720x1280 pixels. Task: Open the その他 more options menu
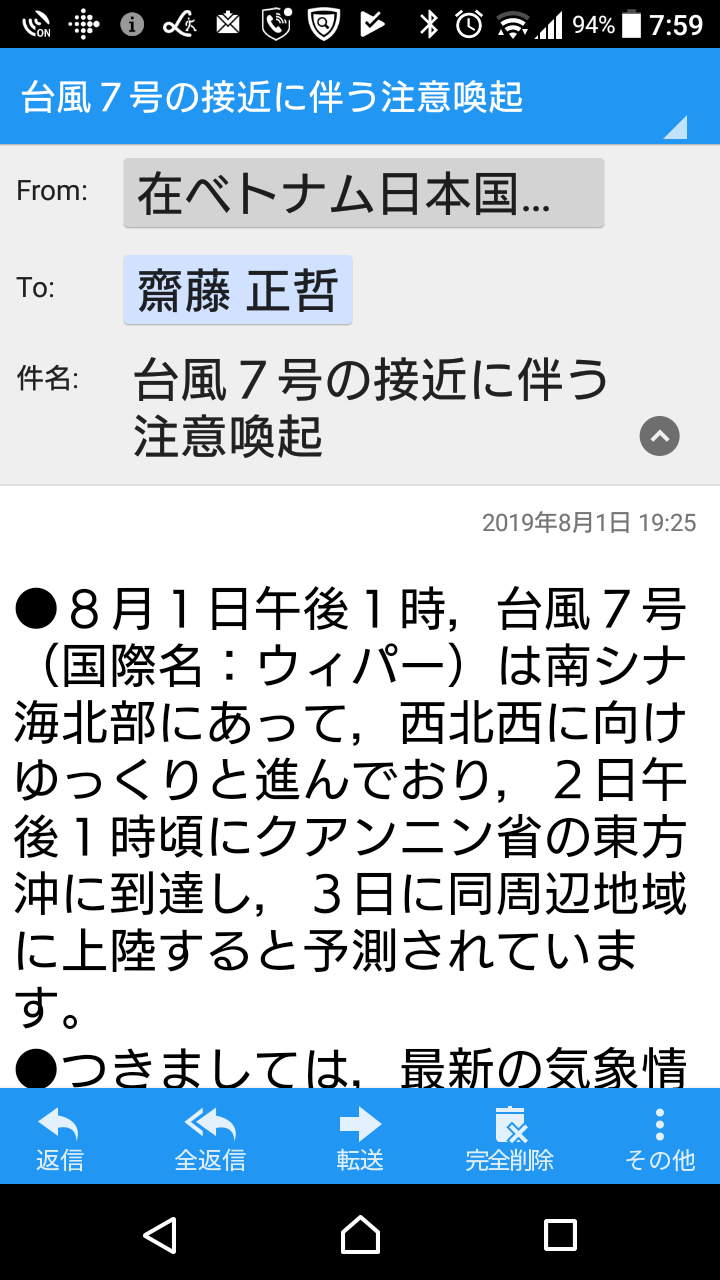(x=660, y=1138)
